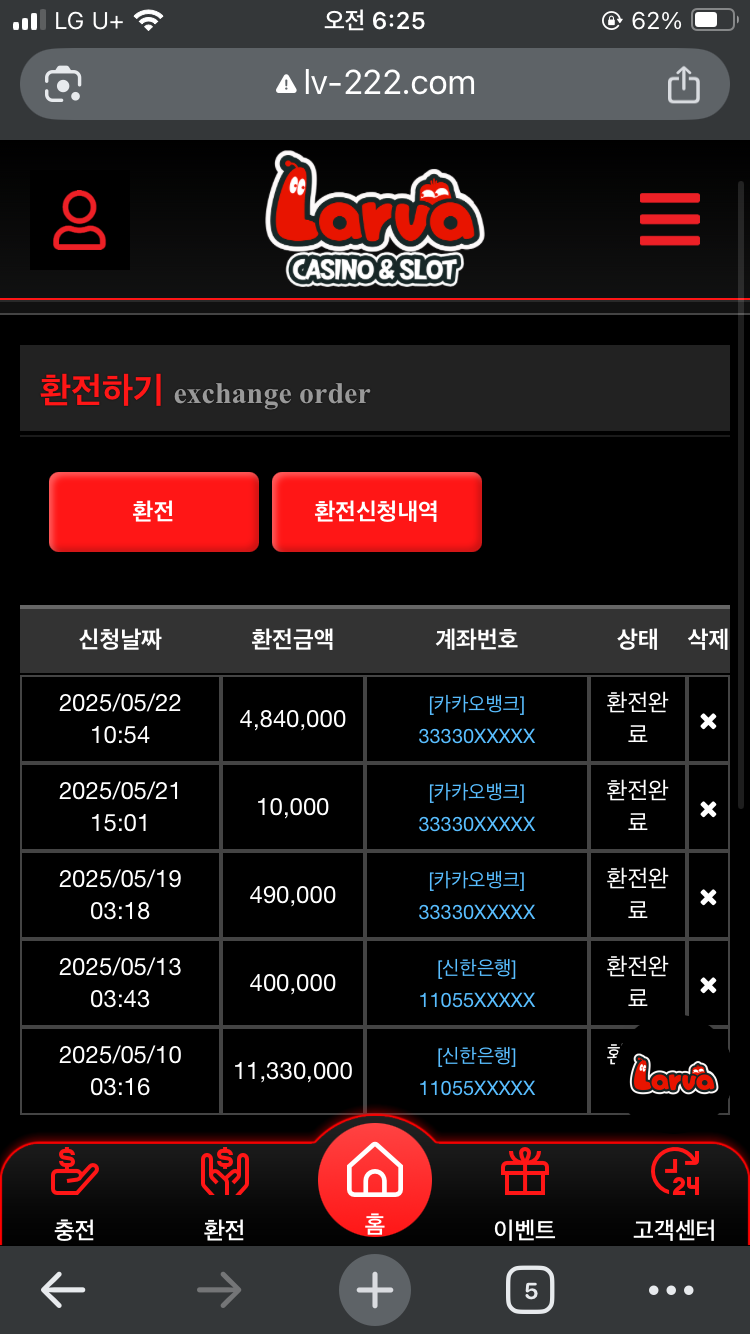This screenshot has width=750, height=1334.
Task: Open 환전신청내역 history button
Action: (376, 511)
